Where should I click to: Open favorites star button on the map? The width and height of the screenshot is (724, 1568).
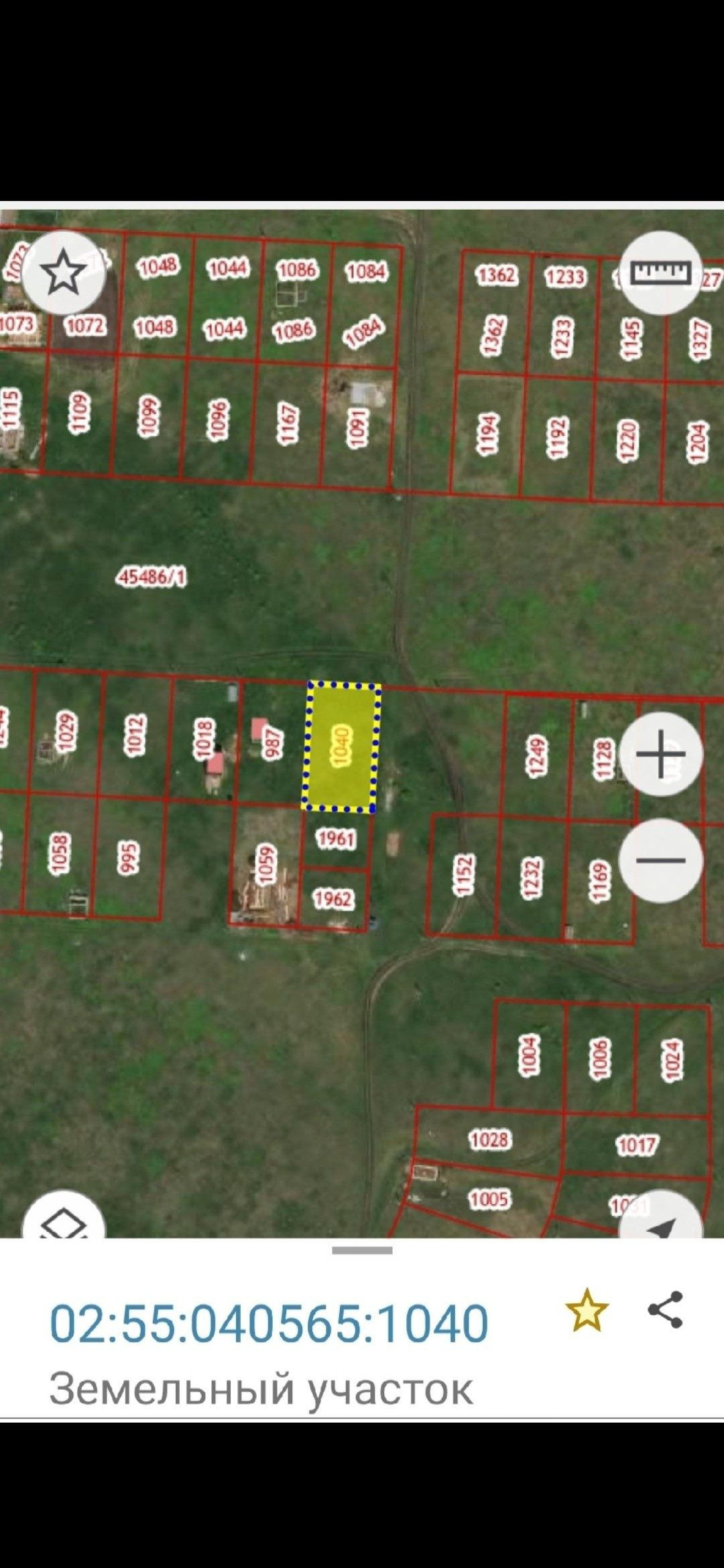coord(64,273)
